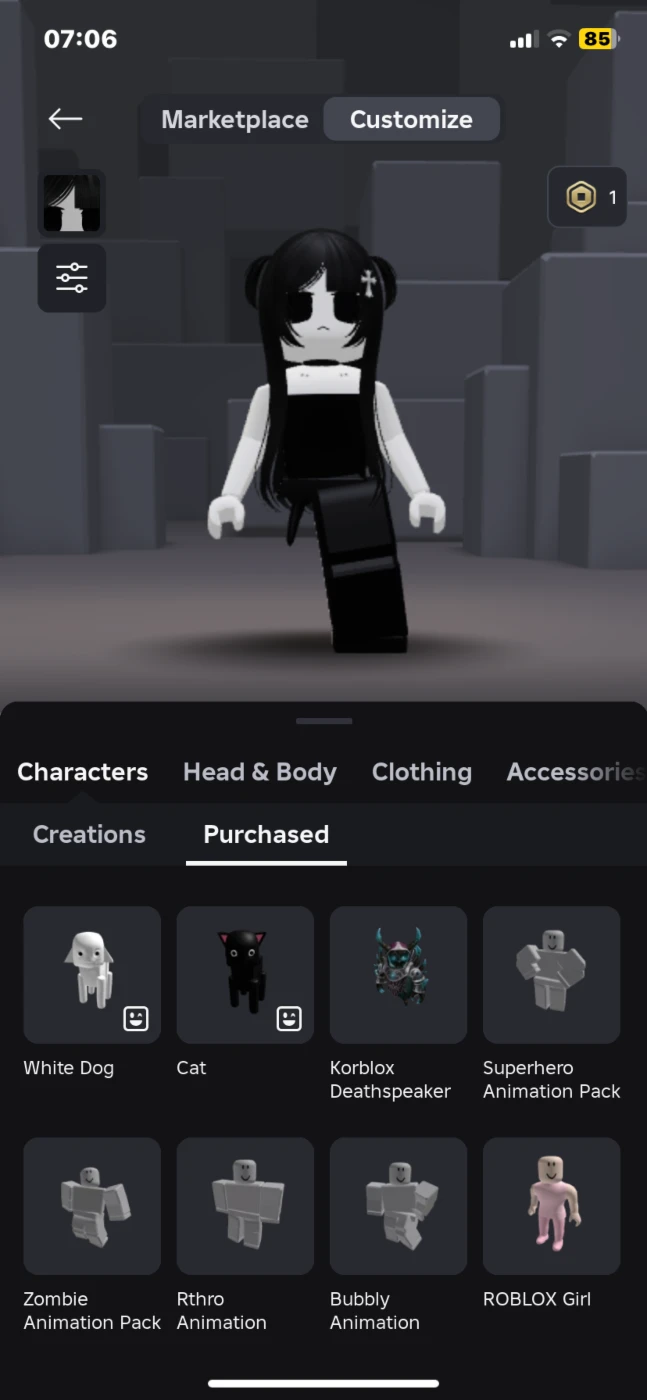
Task: Go back with the arrow icon
Action: (65, 119)
